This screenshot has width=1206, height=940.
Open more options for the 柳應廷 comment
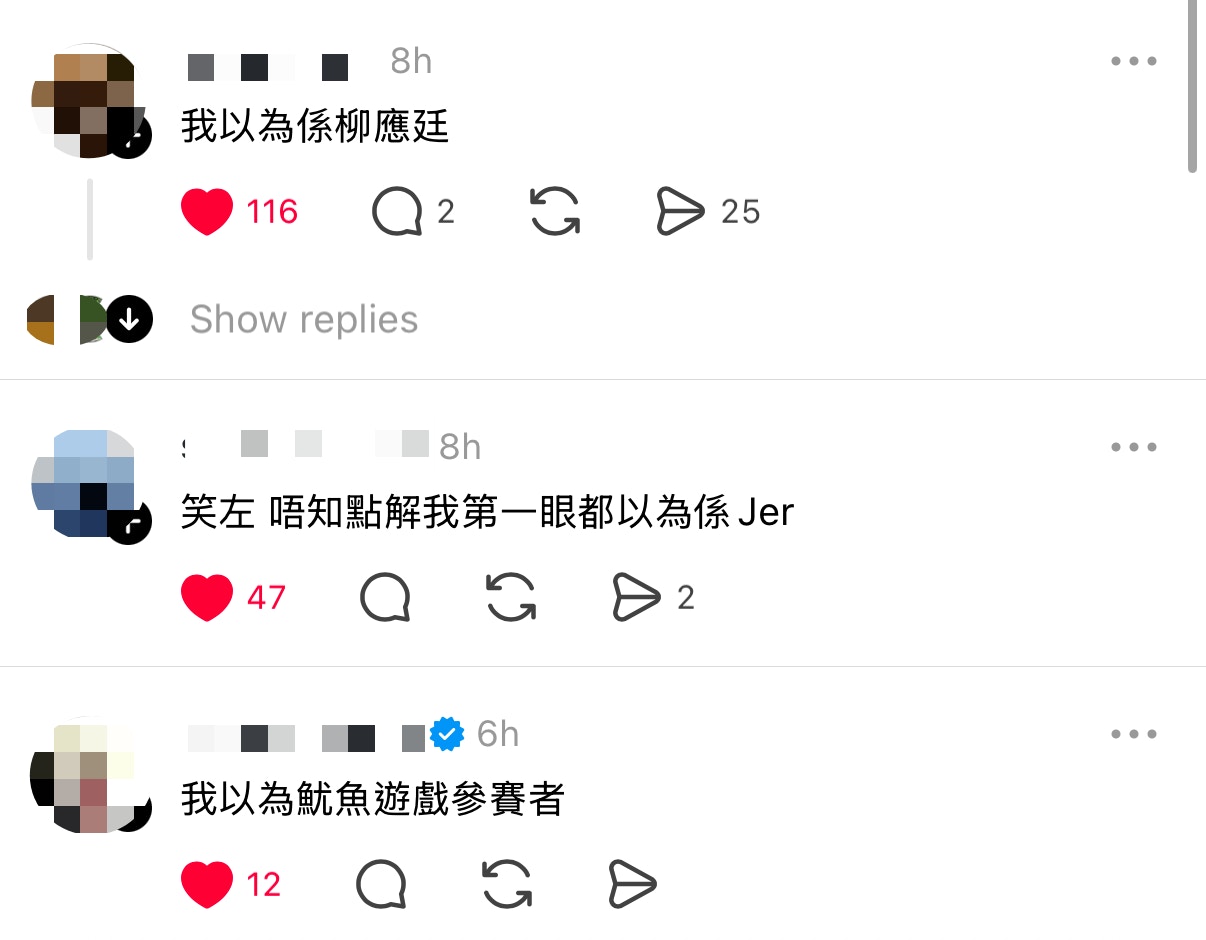(1134, 61)
